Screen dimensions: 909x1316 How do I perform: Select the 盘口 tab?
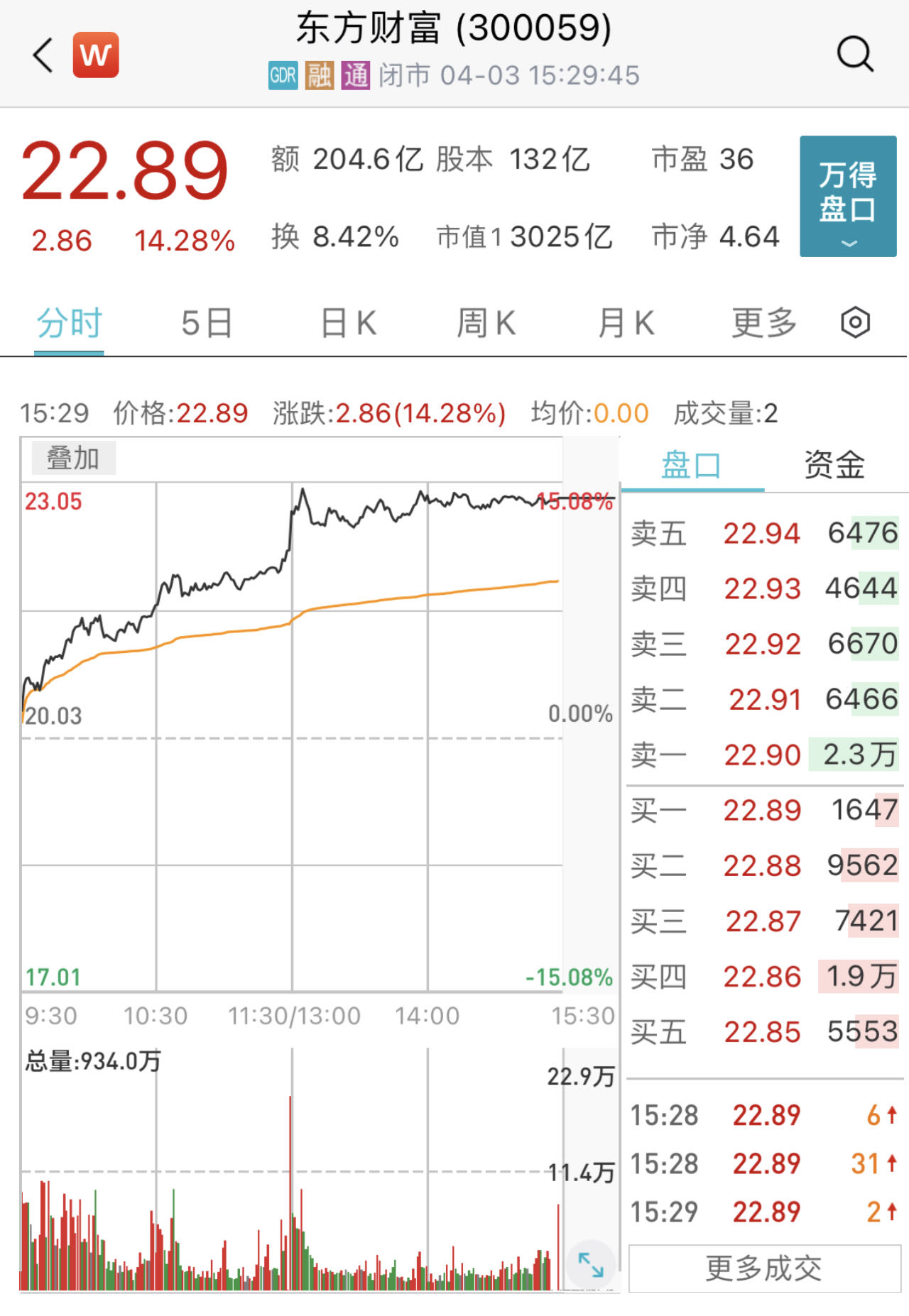tap(691, 466)
